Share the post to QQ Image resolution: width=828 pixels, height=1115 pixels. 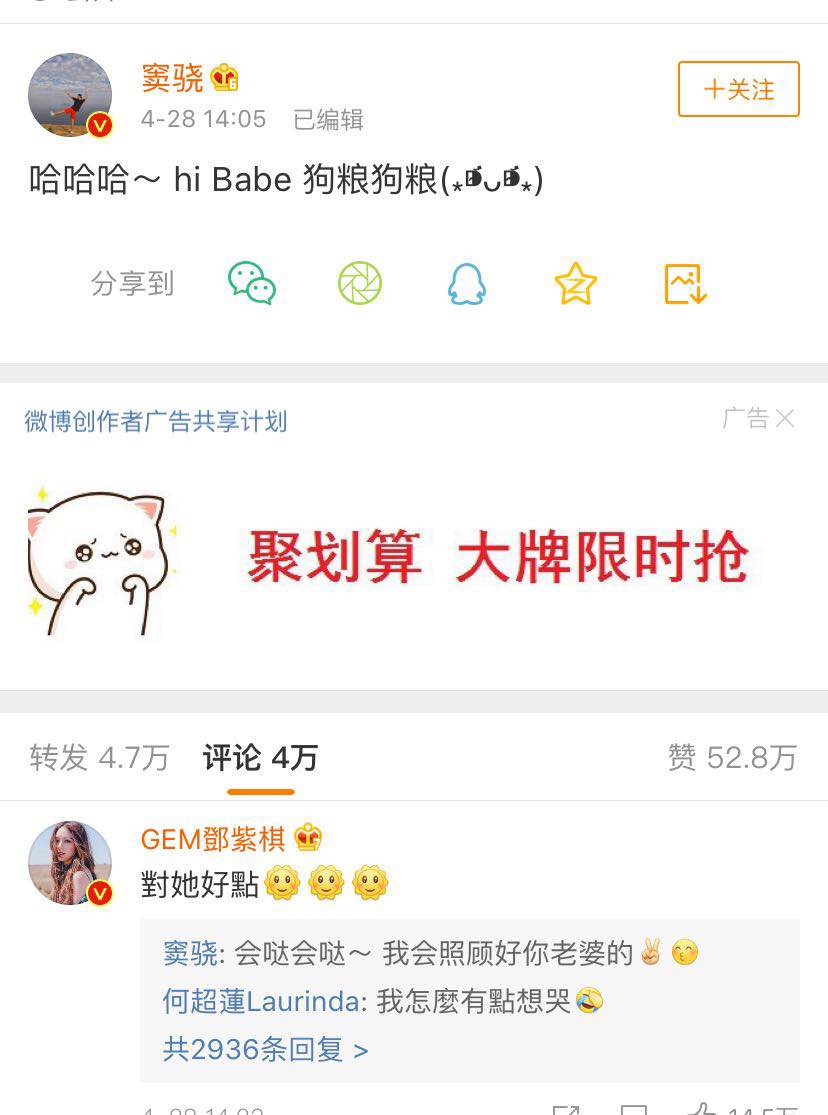[466, 284]
